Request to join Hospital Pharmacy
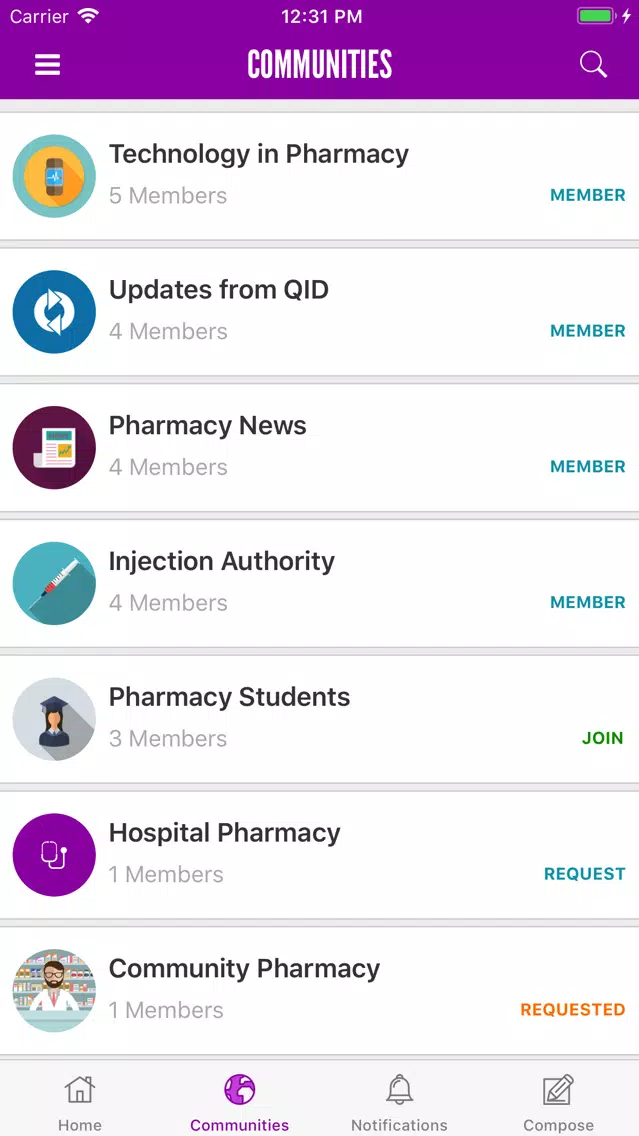The image size is (639, 1136). tap(585, 874)
